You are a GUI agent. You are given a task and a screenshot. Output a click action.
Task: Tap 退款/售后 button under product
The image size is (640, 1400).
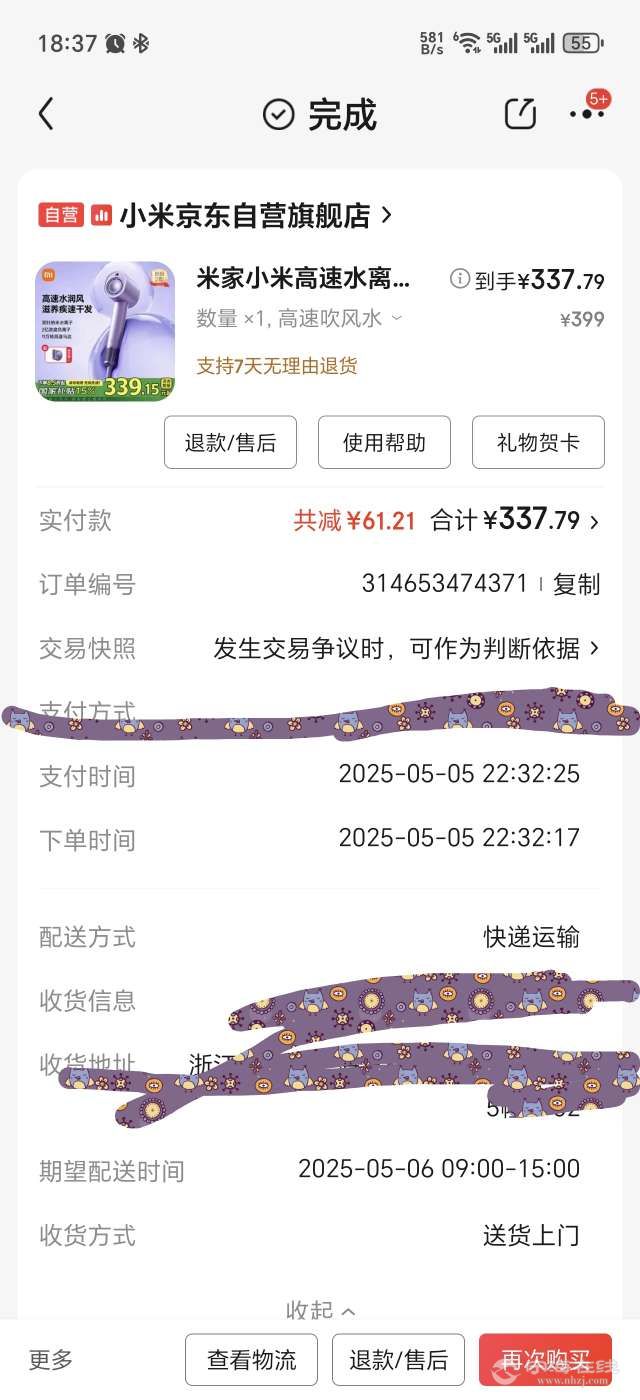pos(230,442)
